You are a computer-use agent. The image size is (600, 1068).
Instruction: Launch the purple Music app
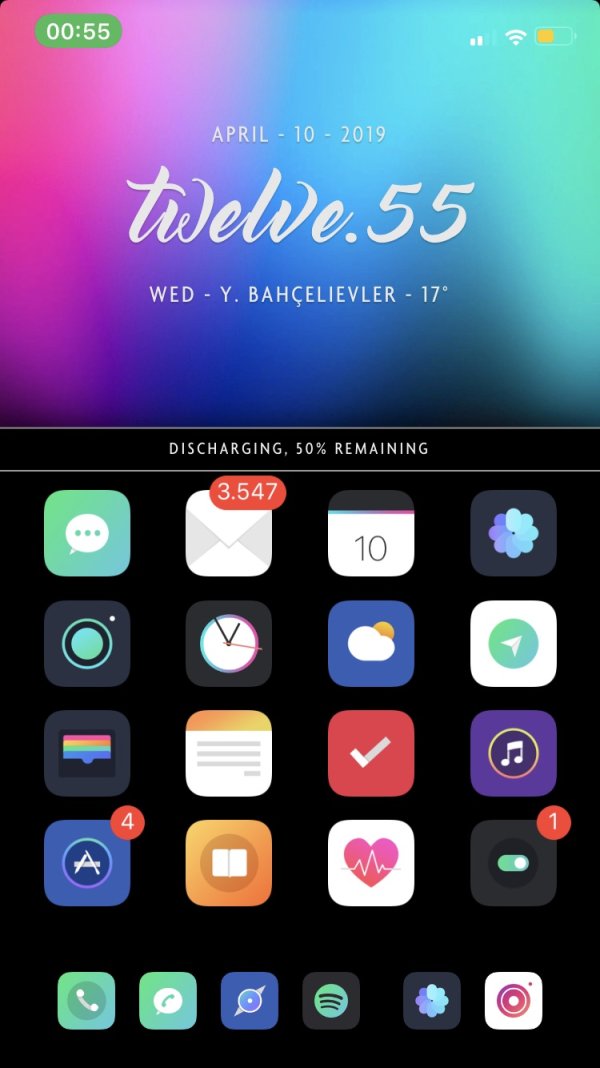coord(513,753)
